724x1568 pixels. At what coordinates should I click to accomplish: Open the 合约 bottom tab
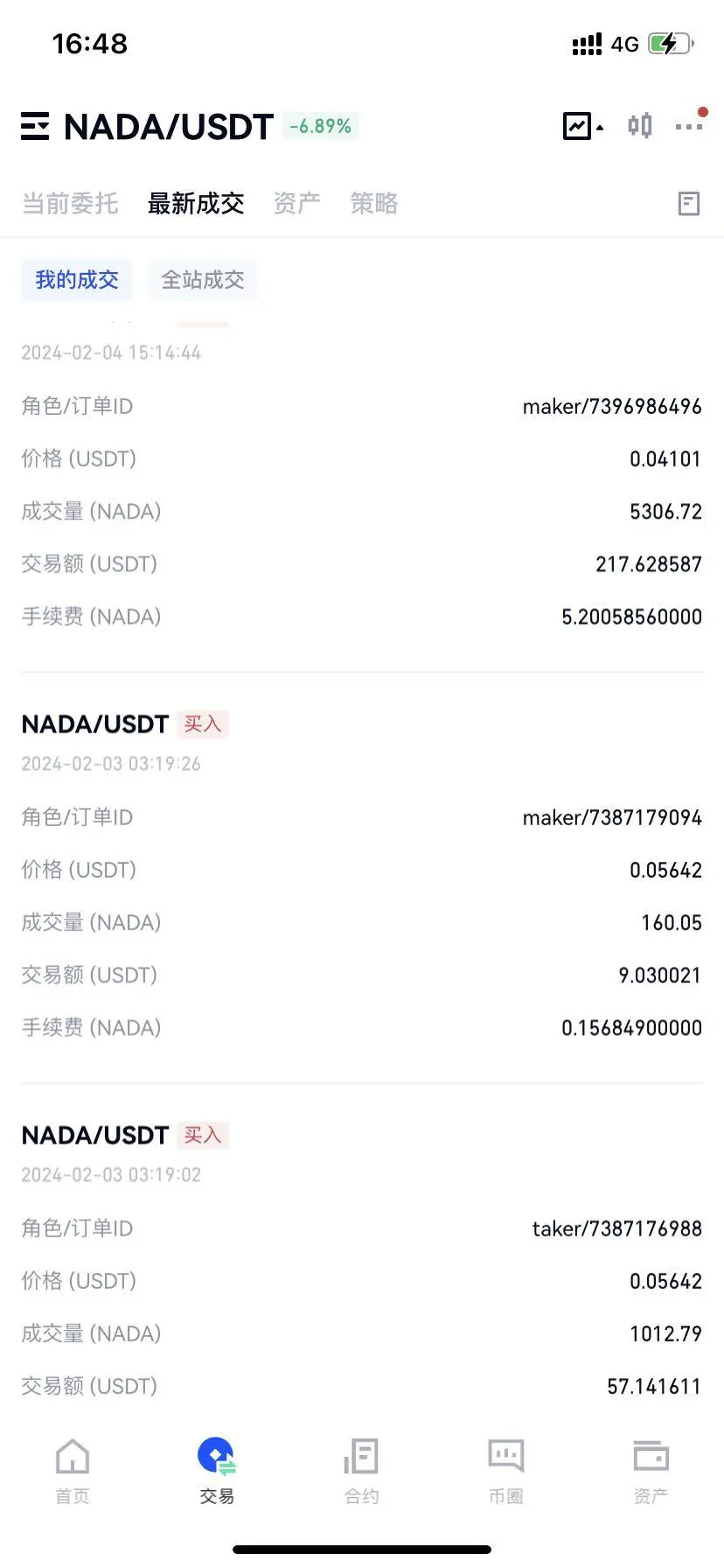(362, 1472)
